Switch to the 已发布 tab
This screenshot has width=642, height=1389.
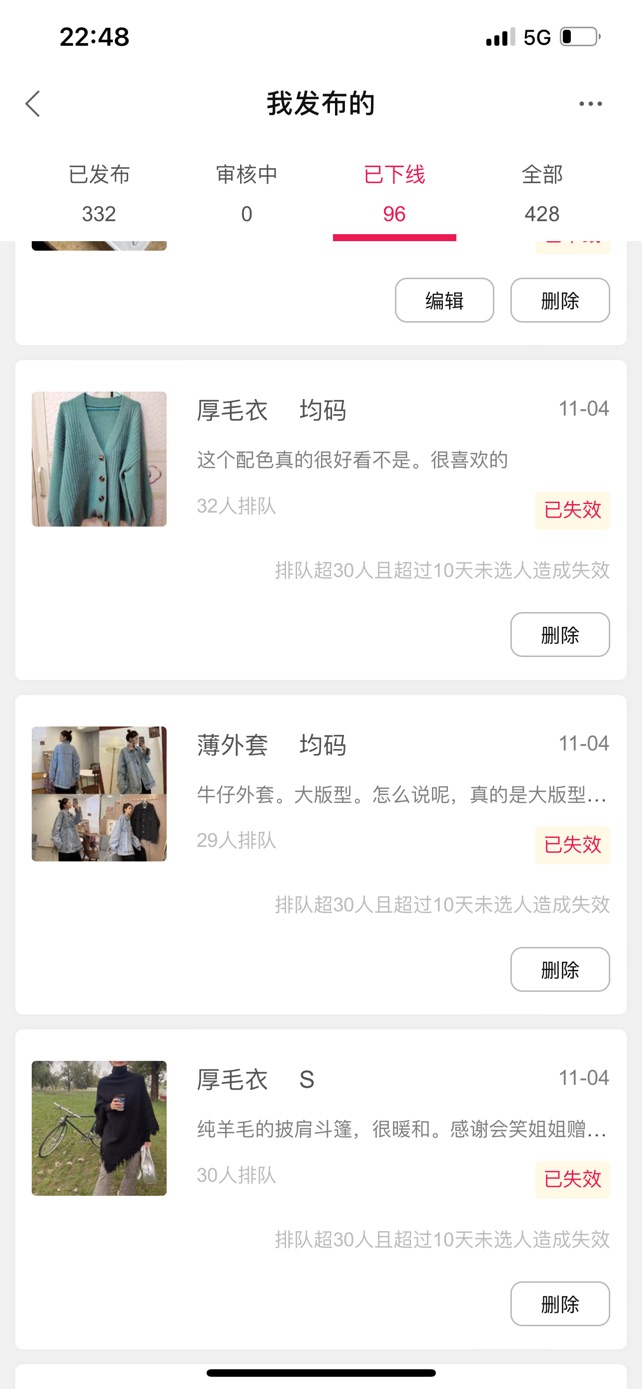99,193
